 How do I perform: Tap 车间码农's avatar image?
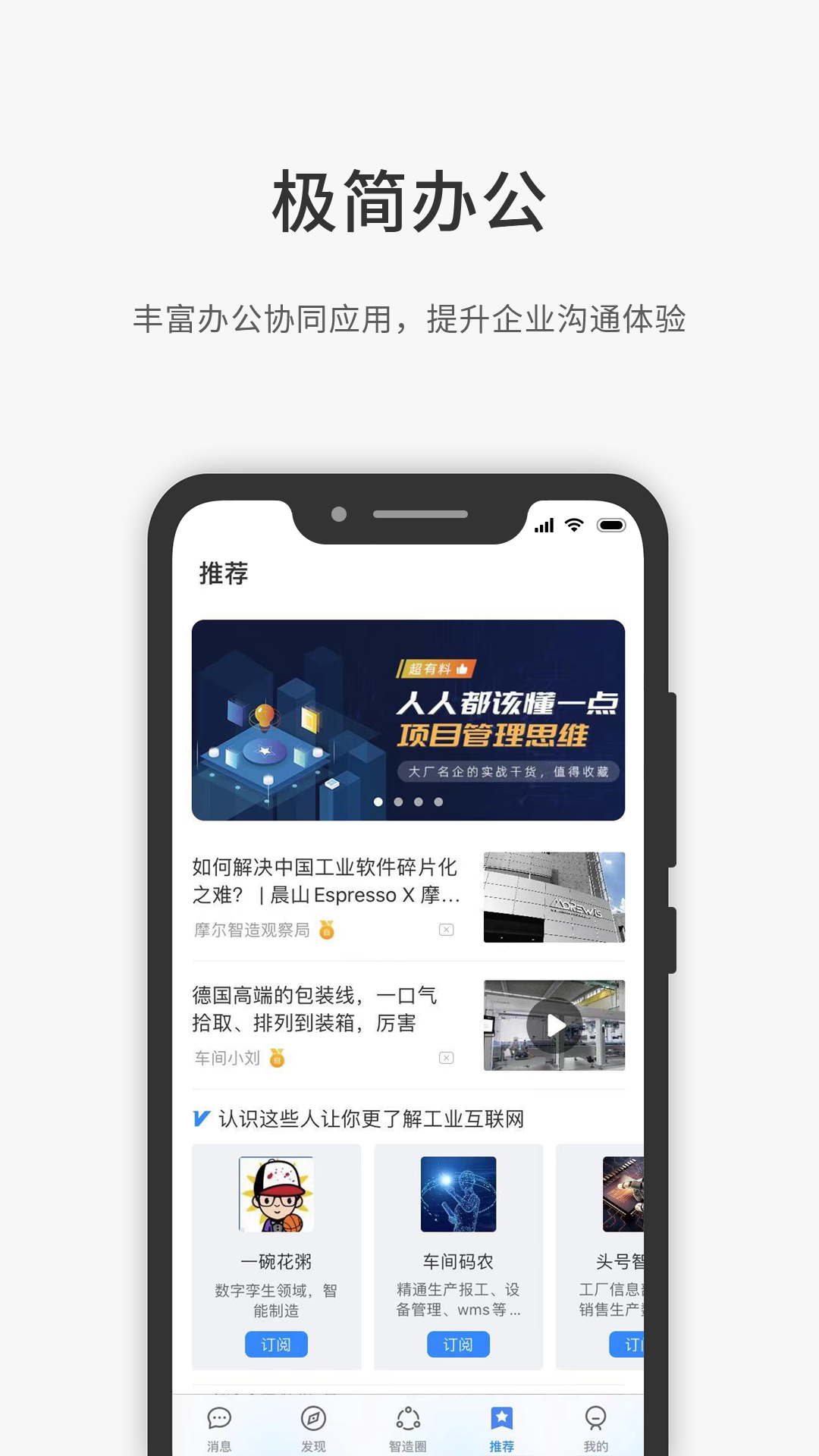point(458,1196)
